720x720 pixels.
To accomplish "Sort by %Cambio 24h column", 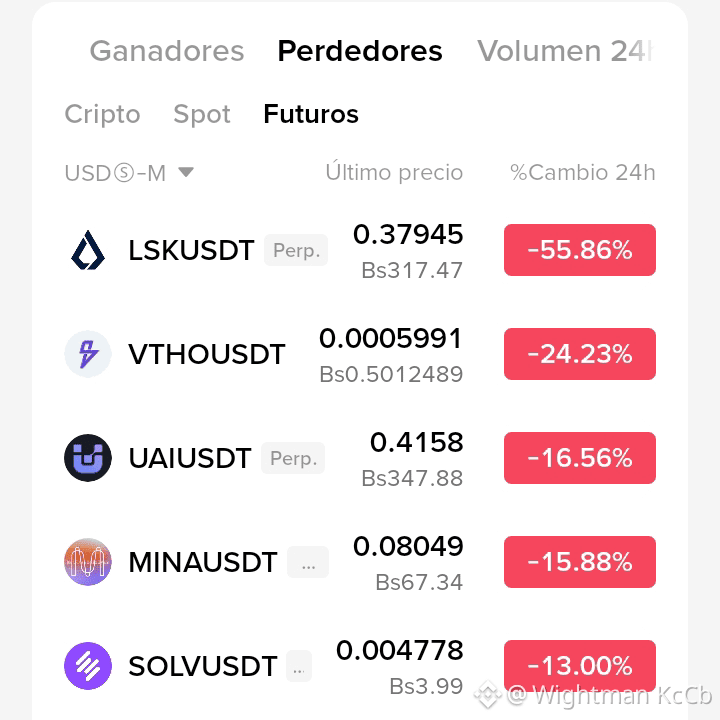I will [x=583, y=173].
